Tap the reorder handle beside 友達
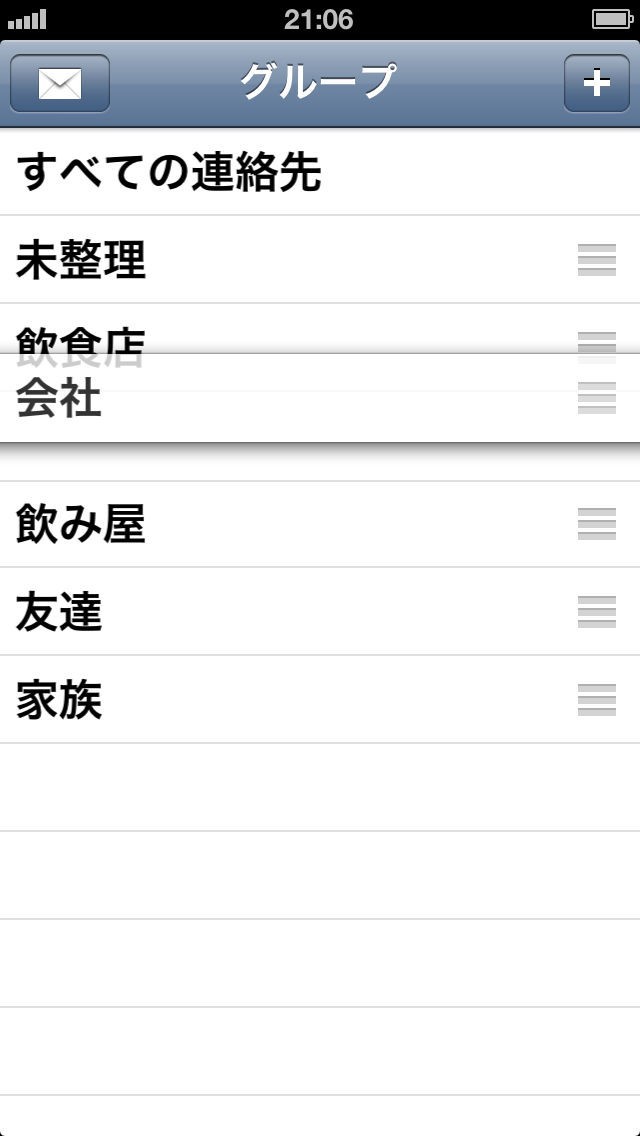 coord(596,612)
